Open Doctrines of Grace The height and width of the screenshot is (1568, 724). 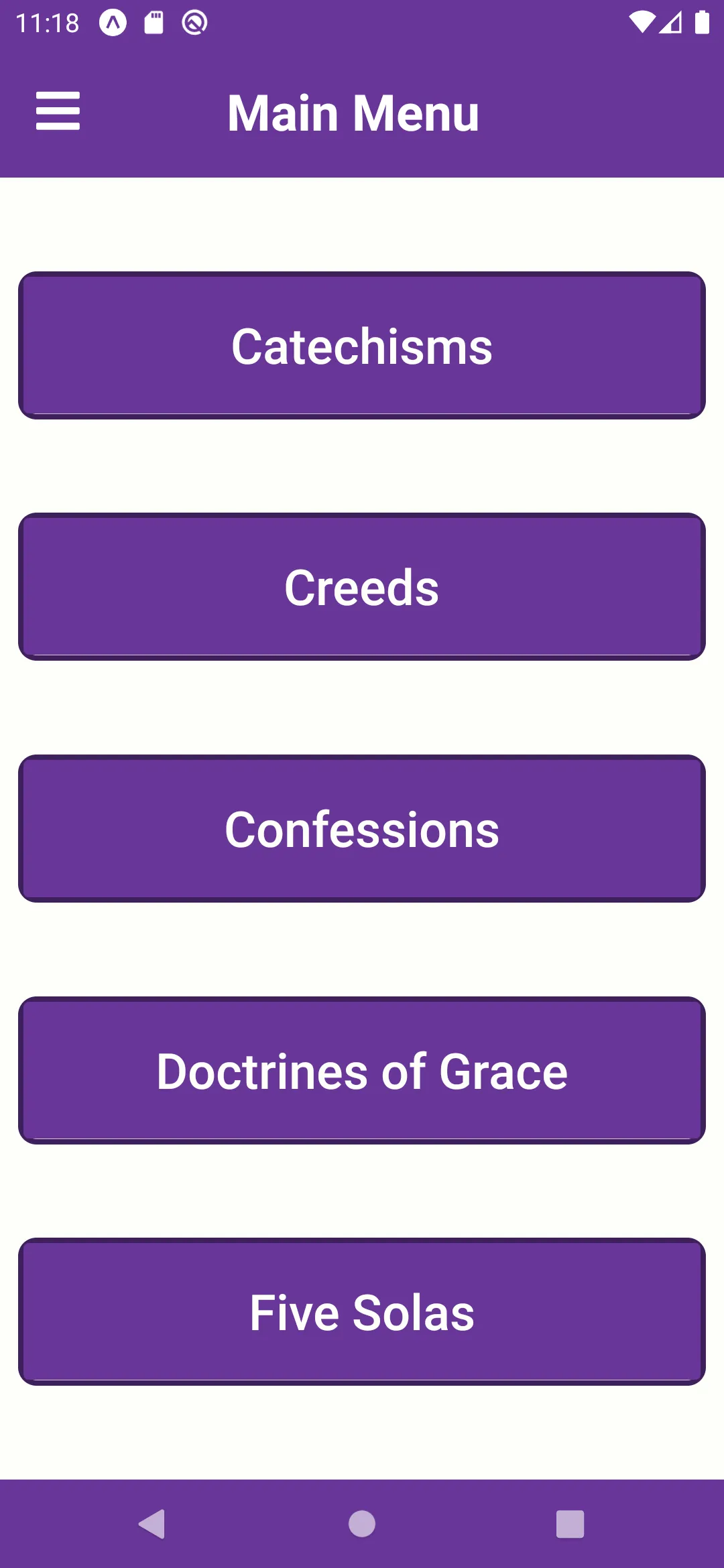click(362, 1071)
